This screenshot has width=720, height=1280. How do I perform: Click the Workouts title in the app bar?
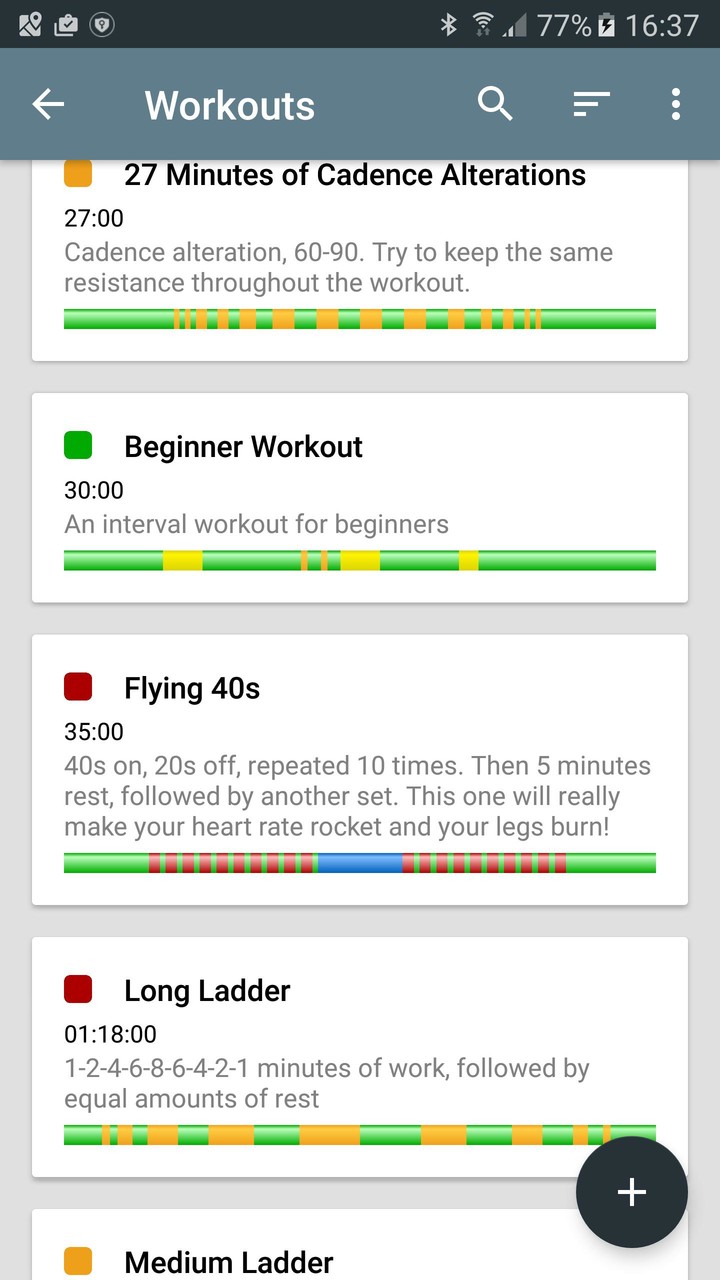pos(229,103)
